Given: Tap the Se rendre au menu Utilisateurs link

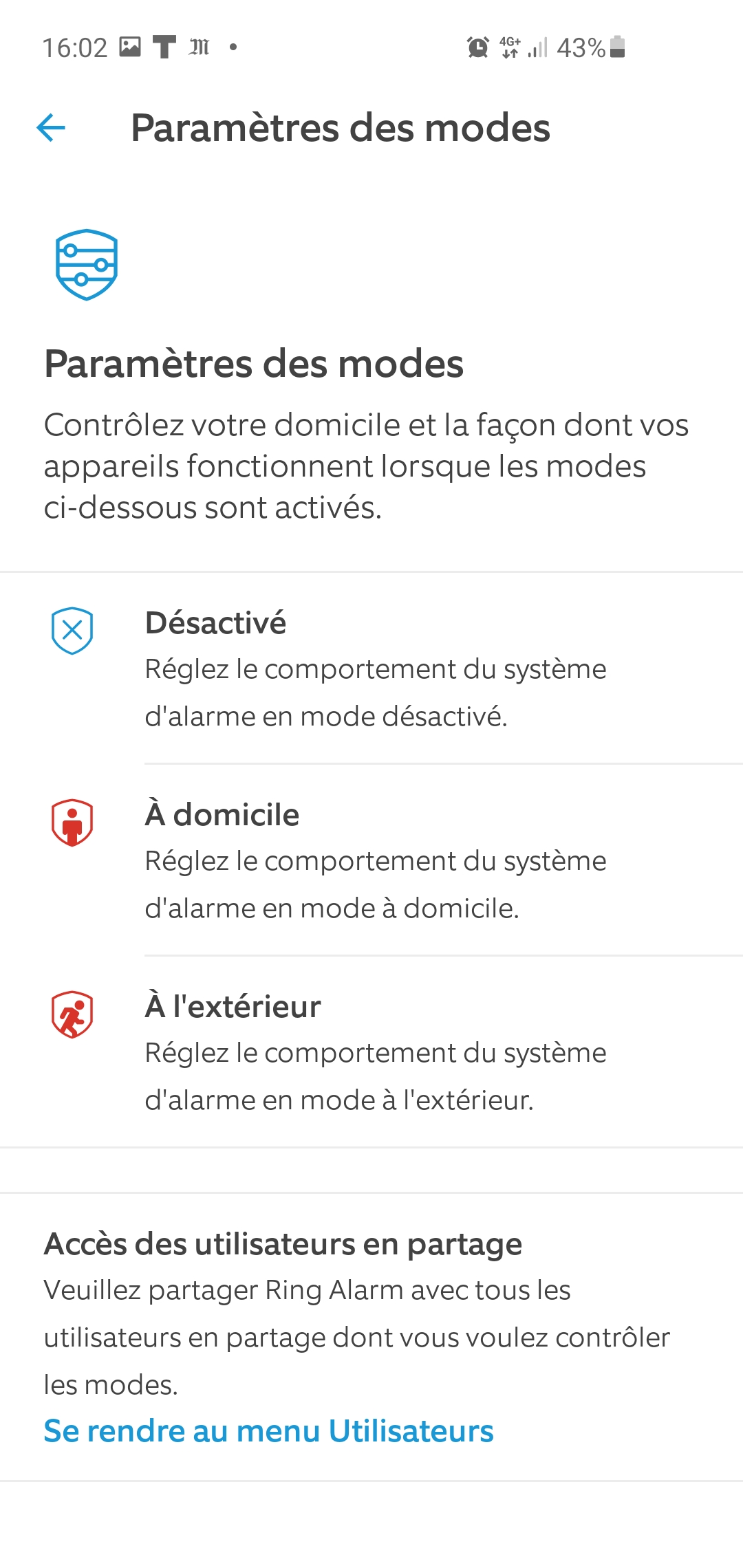Looking at the screenshot, I should tap(268, 1431).
